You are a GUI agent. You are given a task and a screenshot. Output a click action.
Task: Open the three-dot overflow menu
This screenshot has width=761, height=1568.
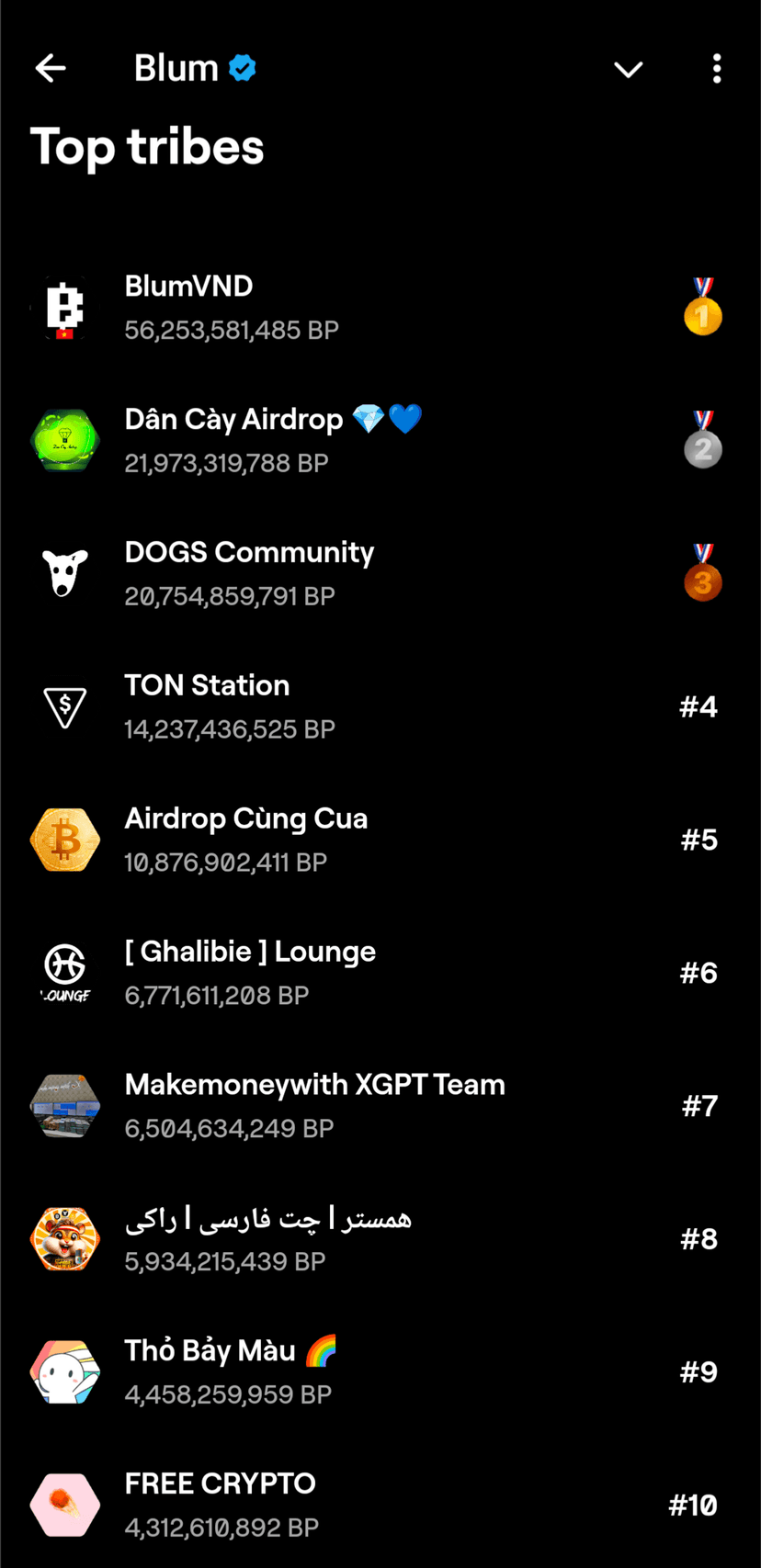coord(717,69)
